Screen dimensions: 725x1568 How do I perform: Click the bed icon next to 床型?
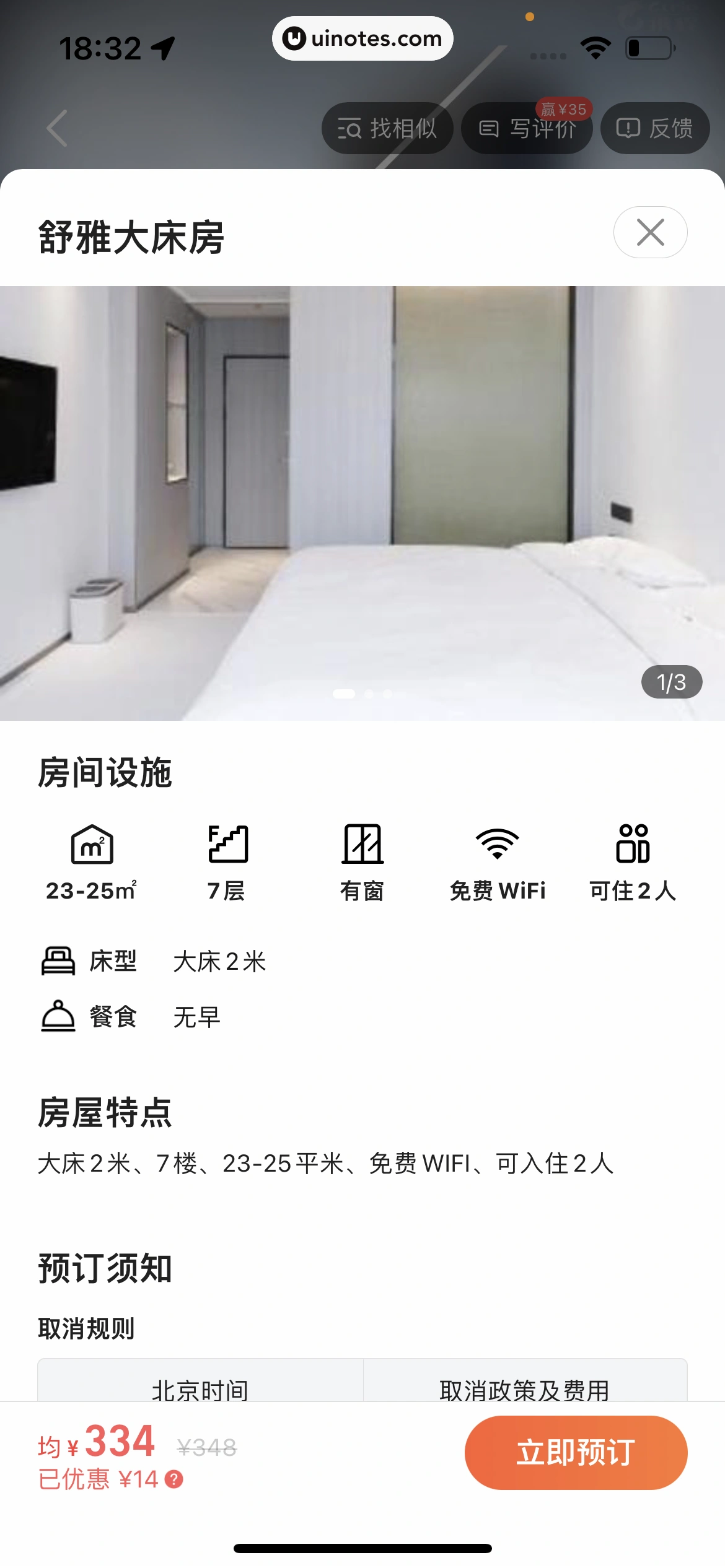pos(58,959)
